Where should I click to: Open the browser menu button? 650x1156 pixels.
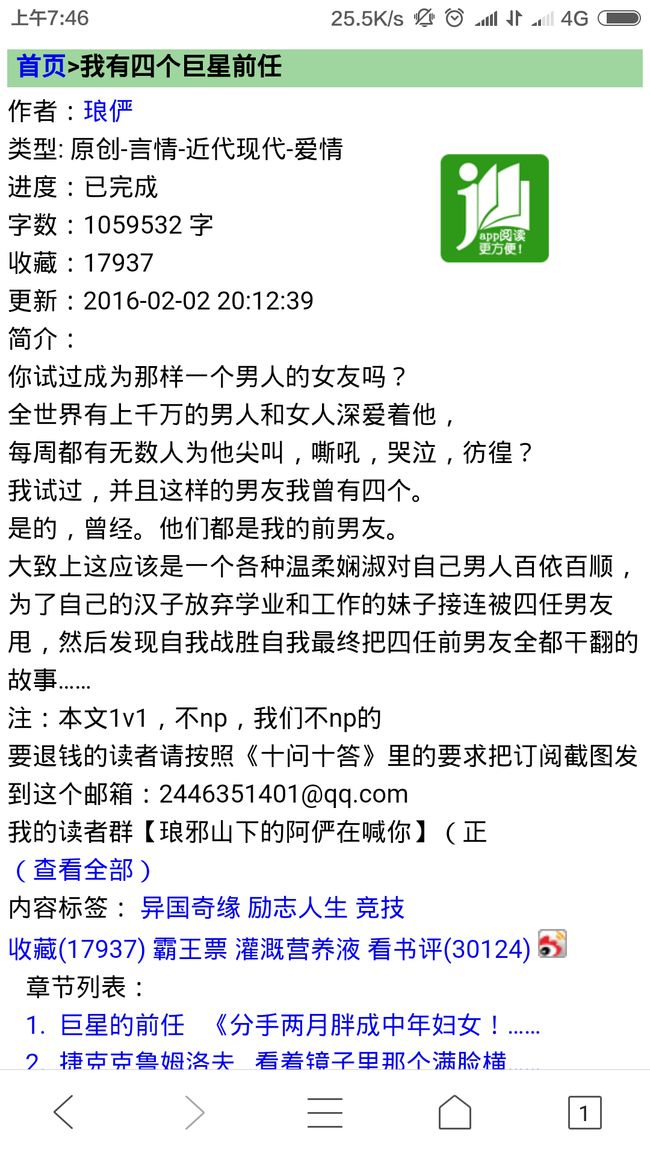coord(325,1112)
